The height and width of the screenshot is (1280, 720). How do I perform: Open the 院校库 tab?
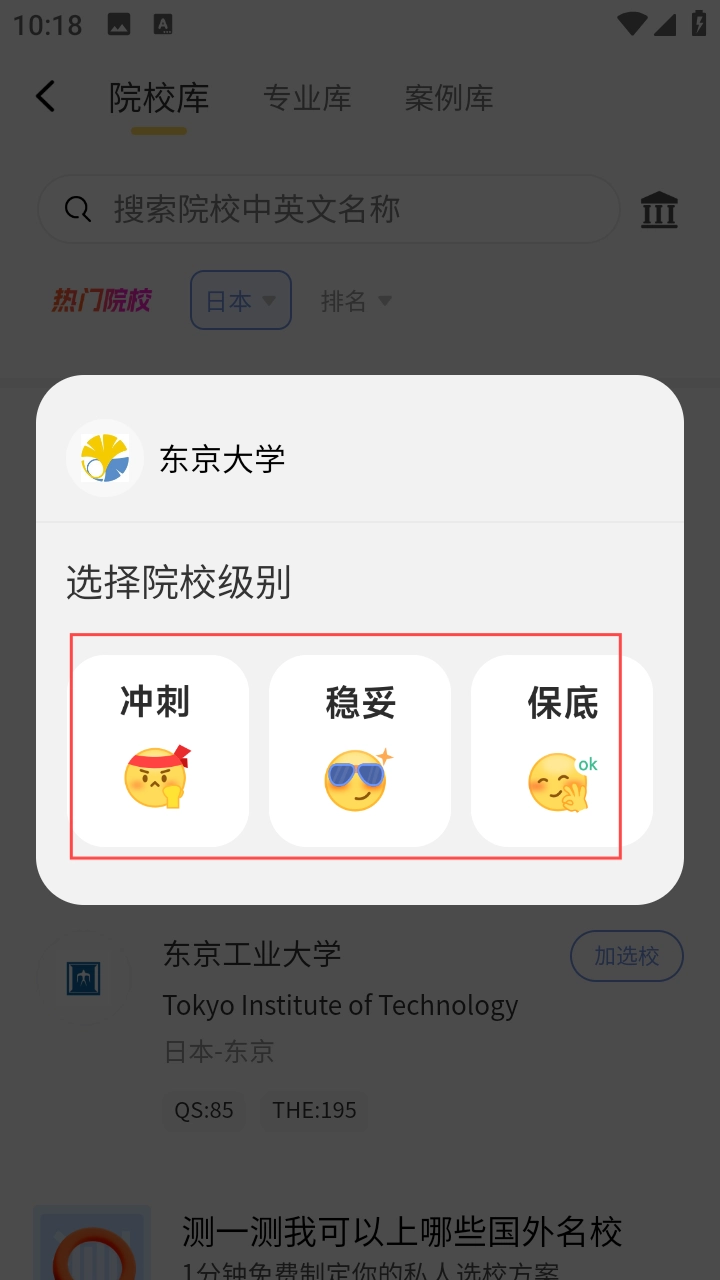click(159, 98)
